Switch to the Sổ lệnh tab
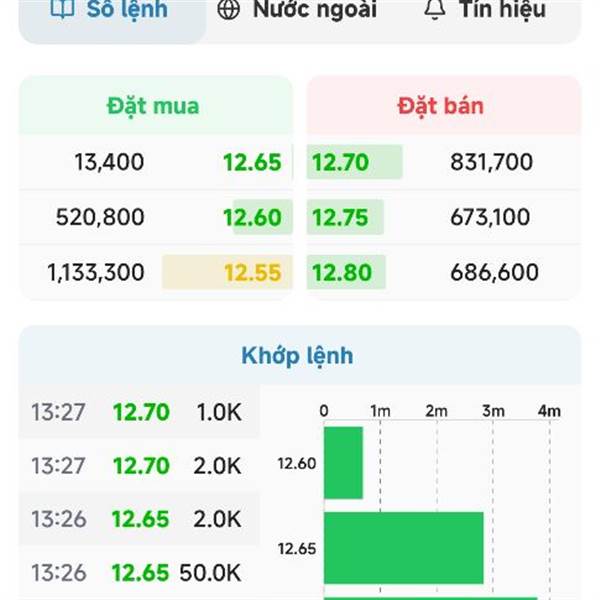This screenshot has width=600, height=600. [111, 12]
